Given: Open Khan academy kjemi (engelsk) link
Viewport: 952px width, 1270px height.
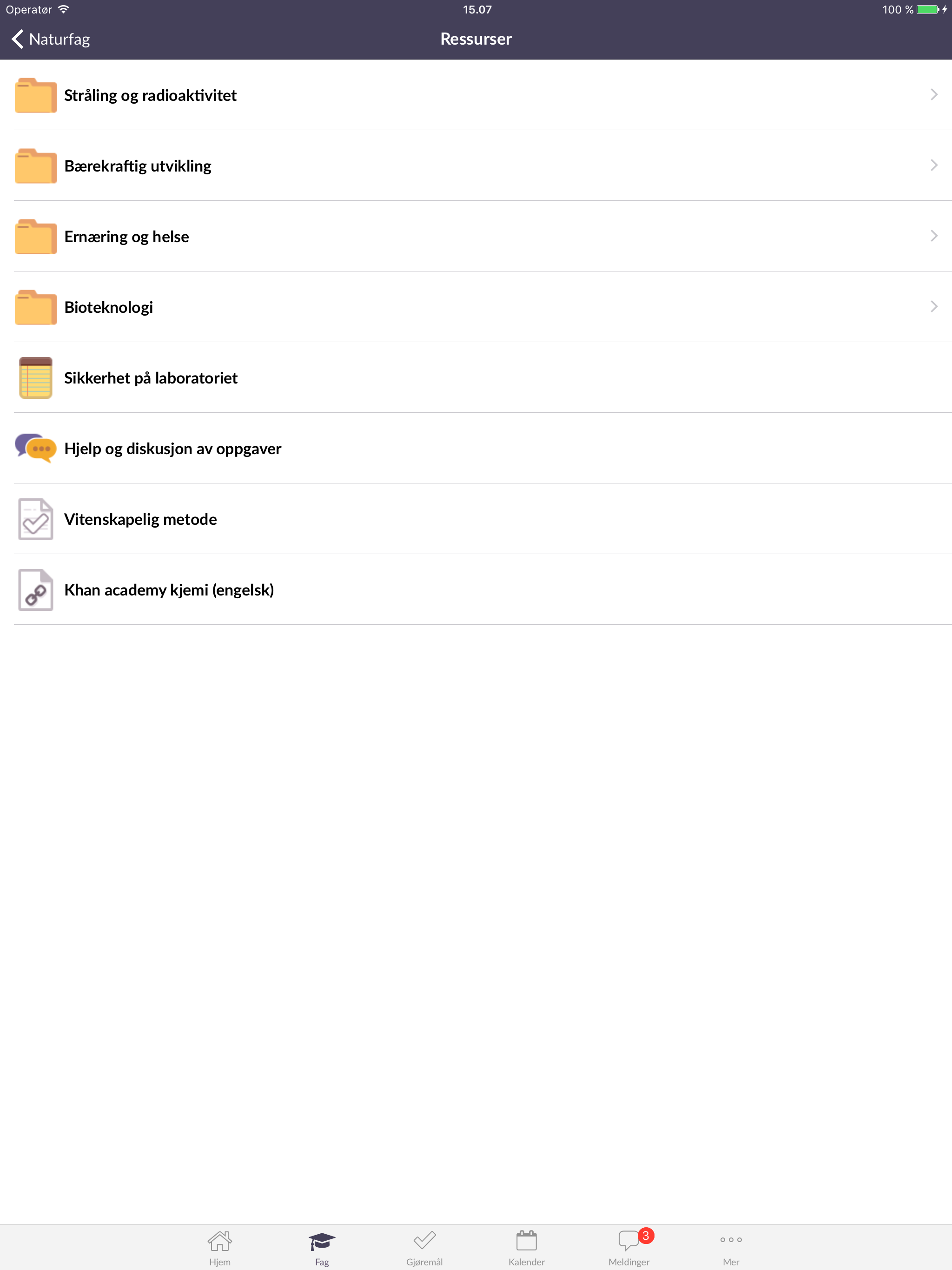Looking at the screenshot, I should (169, 589).
